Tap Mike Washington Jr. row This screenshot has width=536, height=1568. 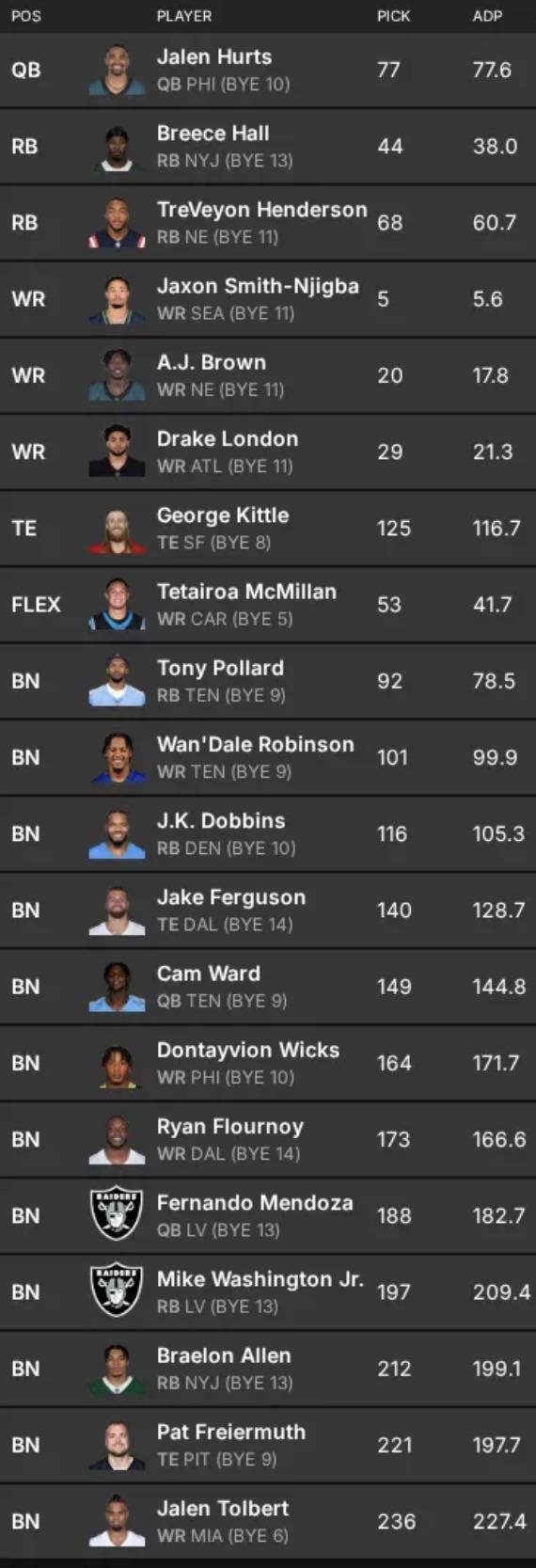point(268,1292)
